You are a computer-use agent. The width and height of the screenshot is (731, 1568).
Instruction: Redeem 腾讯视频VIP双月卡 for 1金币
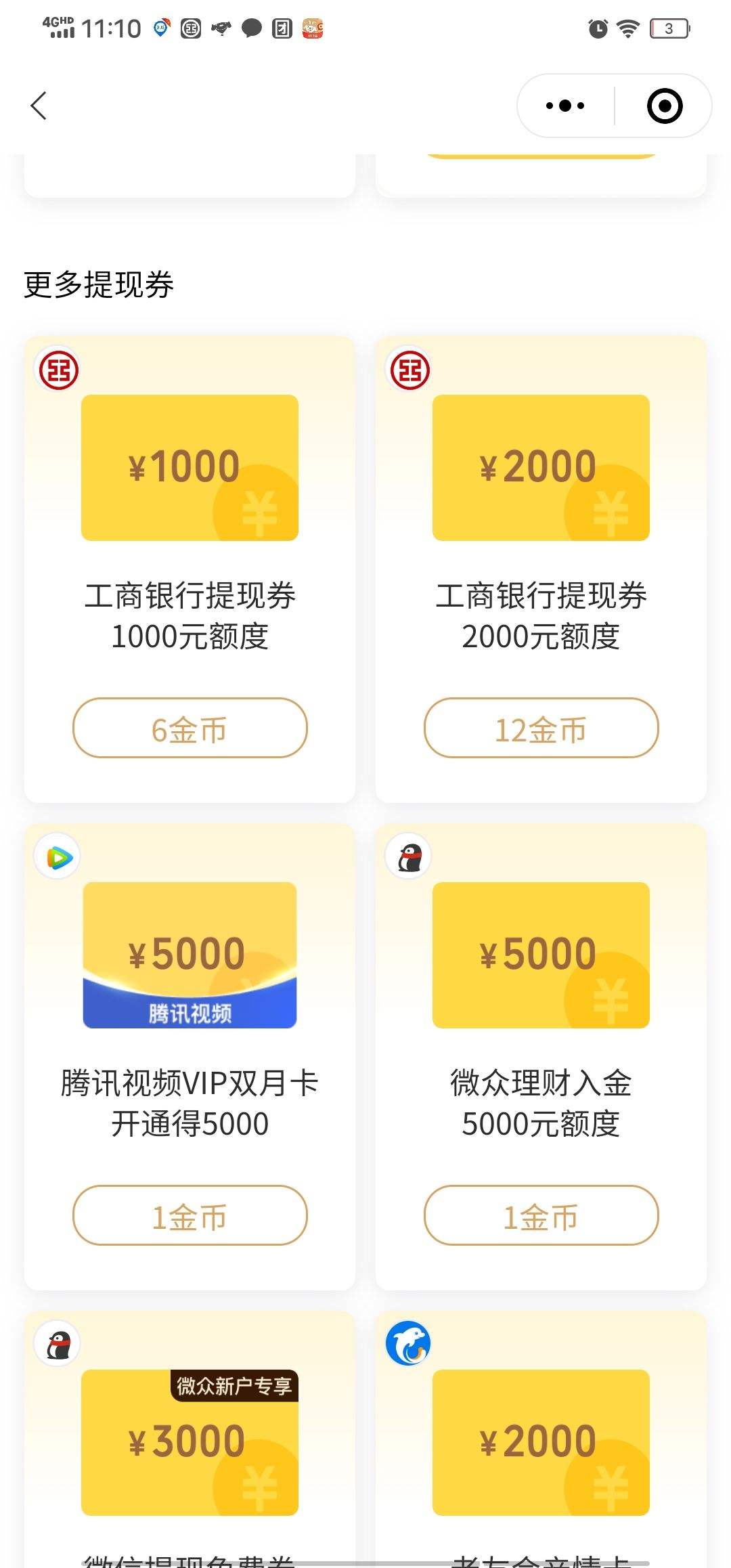point(190,1215)
